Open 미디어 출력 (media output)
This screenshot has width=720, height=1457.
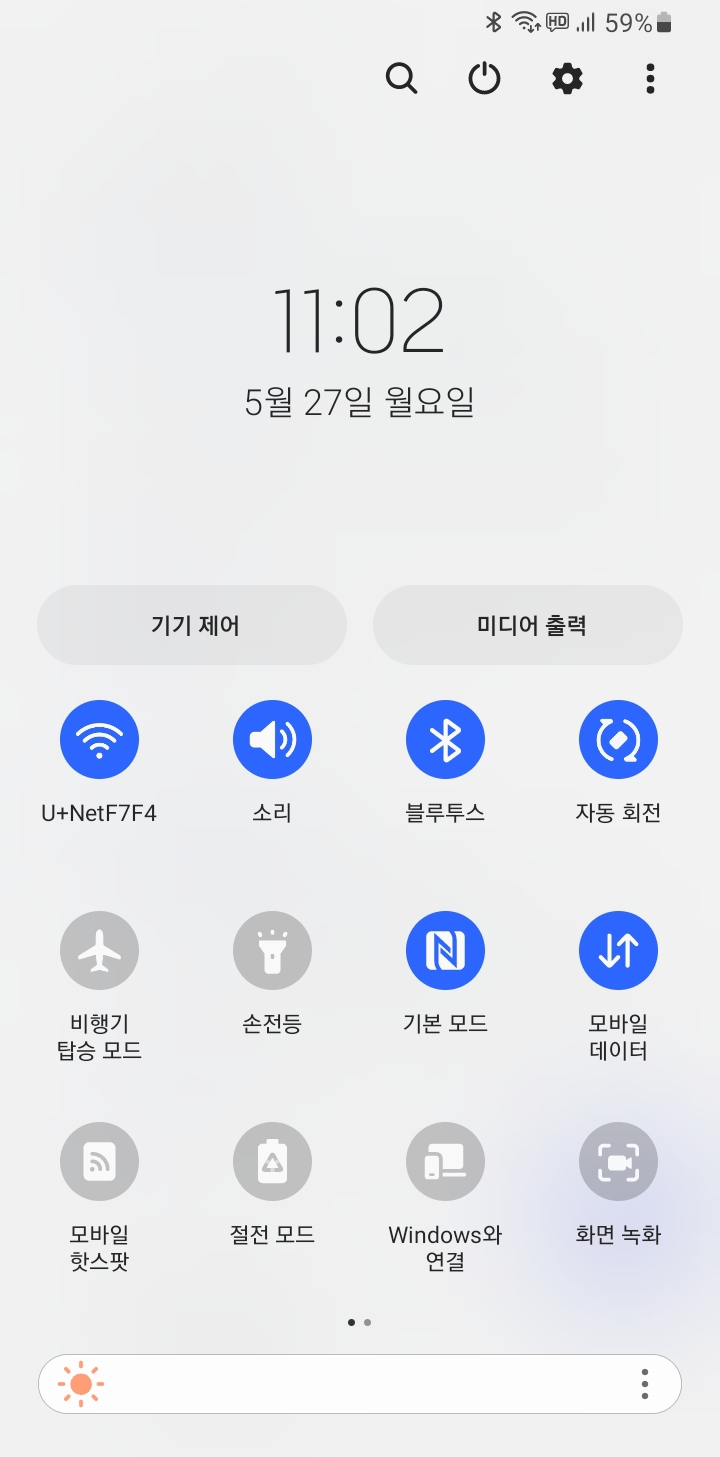tap(528, 625)
